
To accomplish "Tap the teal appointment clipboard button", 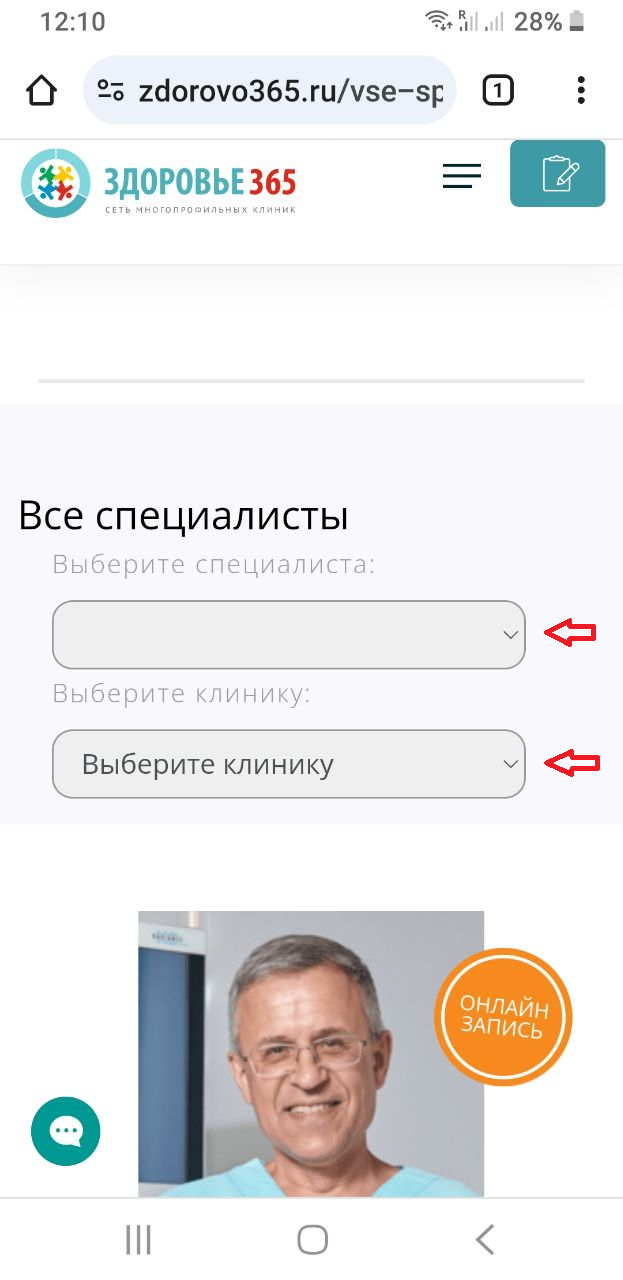I will point(557,174).
